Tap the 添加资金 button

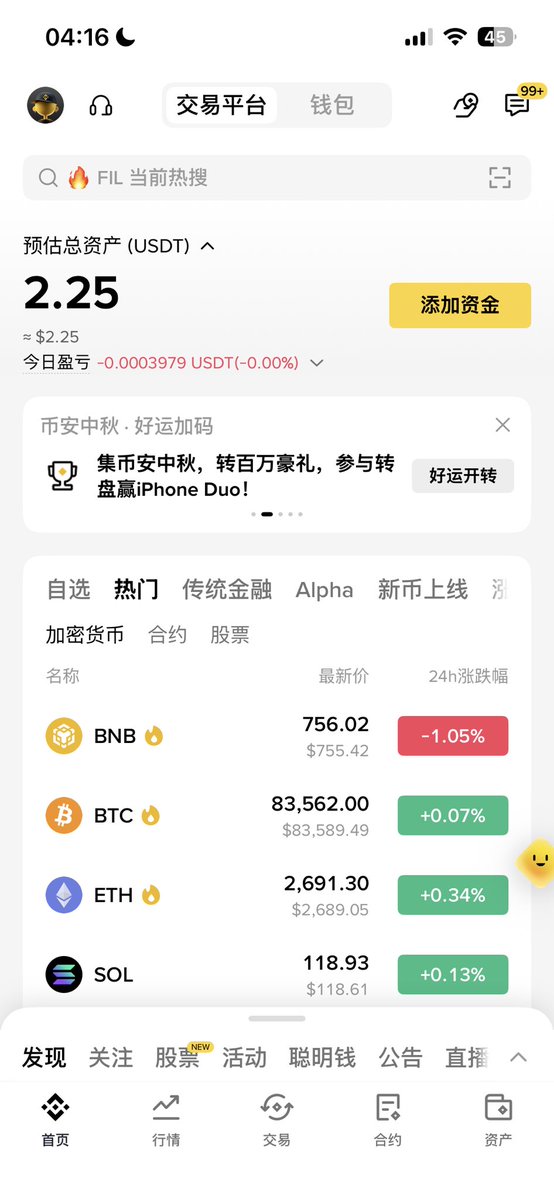click(x=460, y=305)
